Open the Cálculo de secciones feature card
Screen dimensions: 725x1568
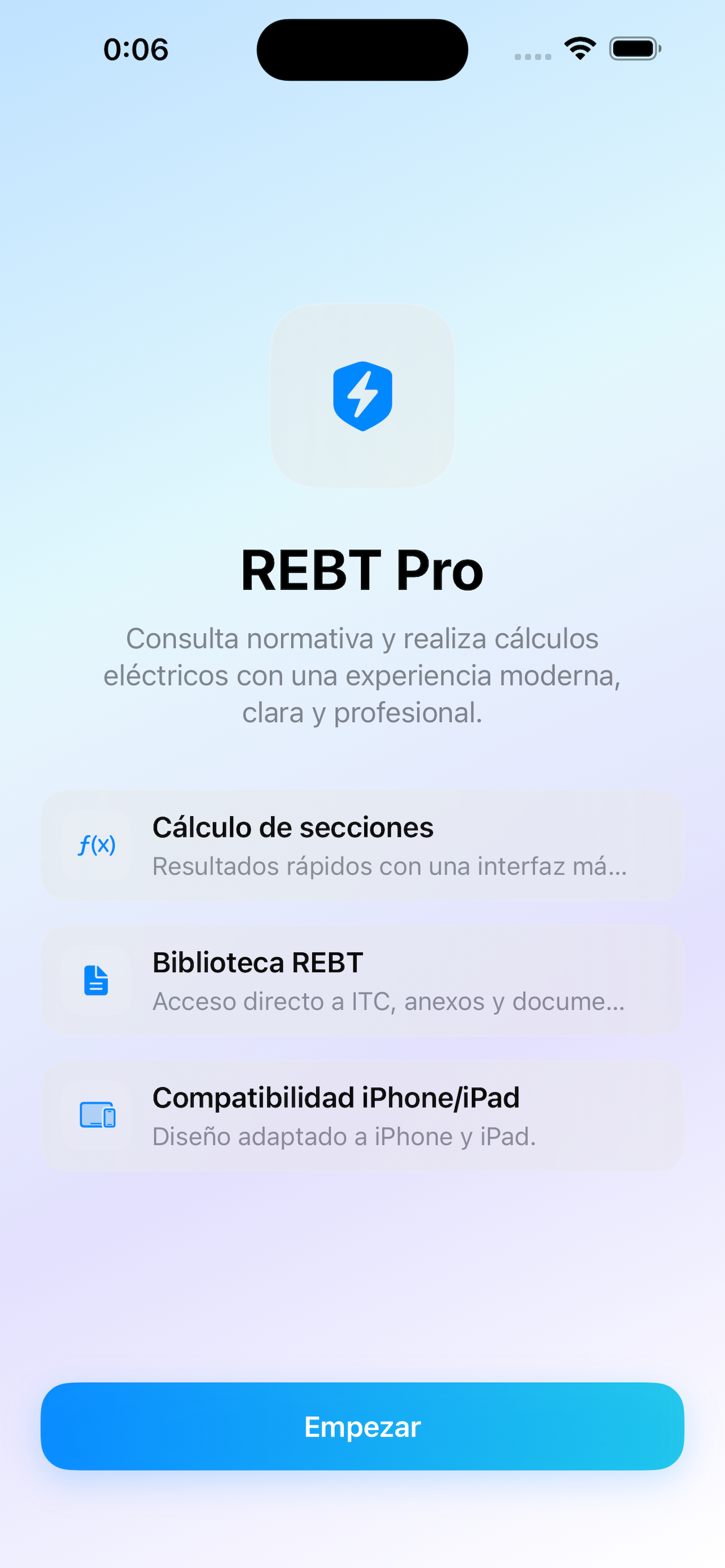click(362, 846)
